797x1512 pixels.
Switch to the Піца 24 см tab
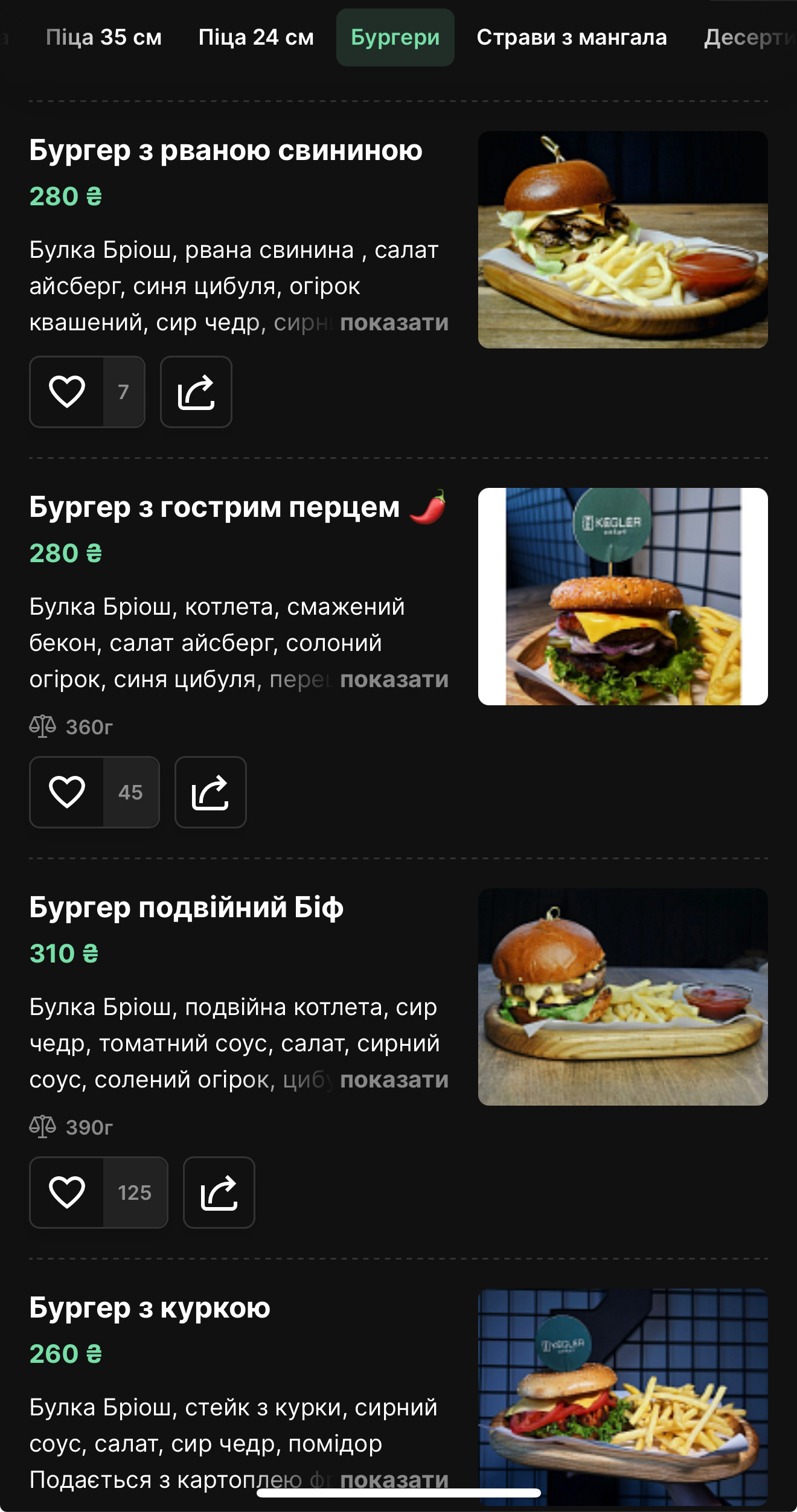pyautogui.click(x=256, y=37)
